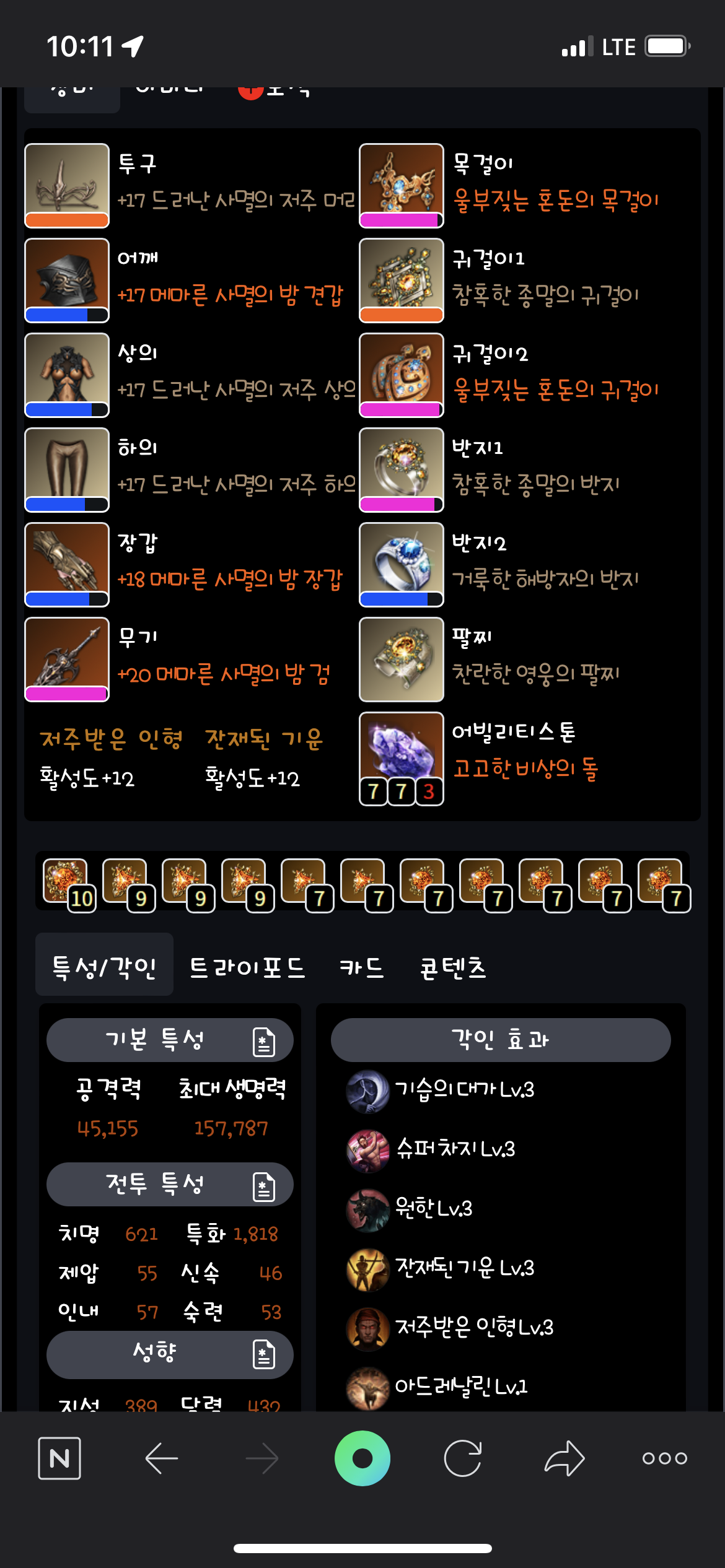Switch to the 카드 tab
Screen dimensions: 725x1568
coord(362,967)
